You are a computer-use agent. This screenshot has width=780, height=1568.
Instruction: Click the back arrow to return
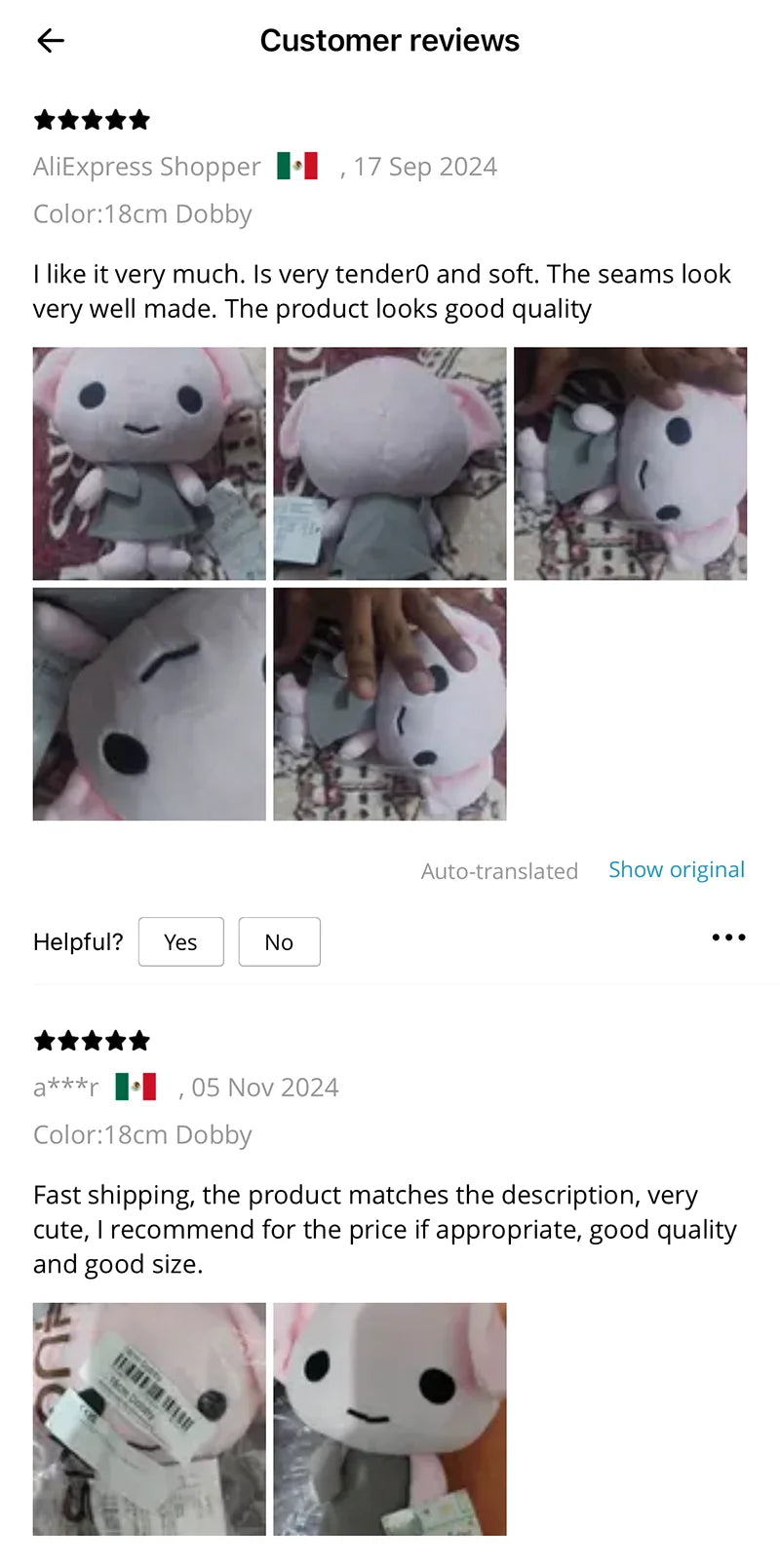[x=49, y=40]
